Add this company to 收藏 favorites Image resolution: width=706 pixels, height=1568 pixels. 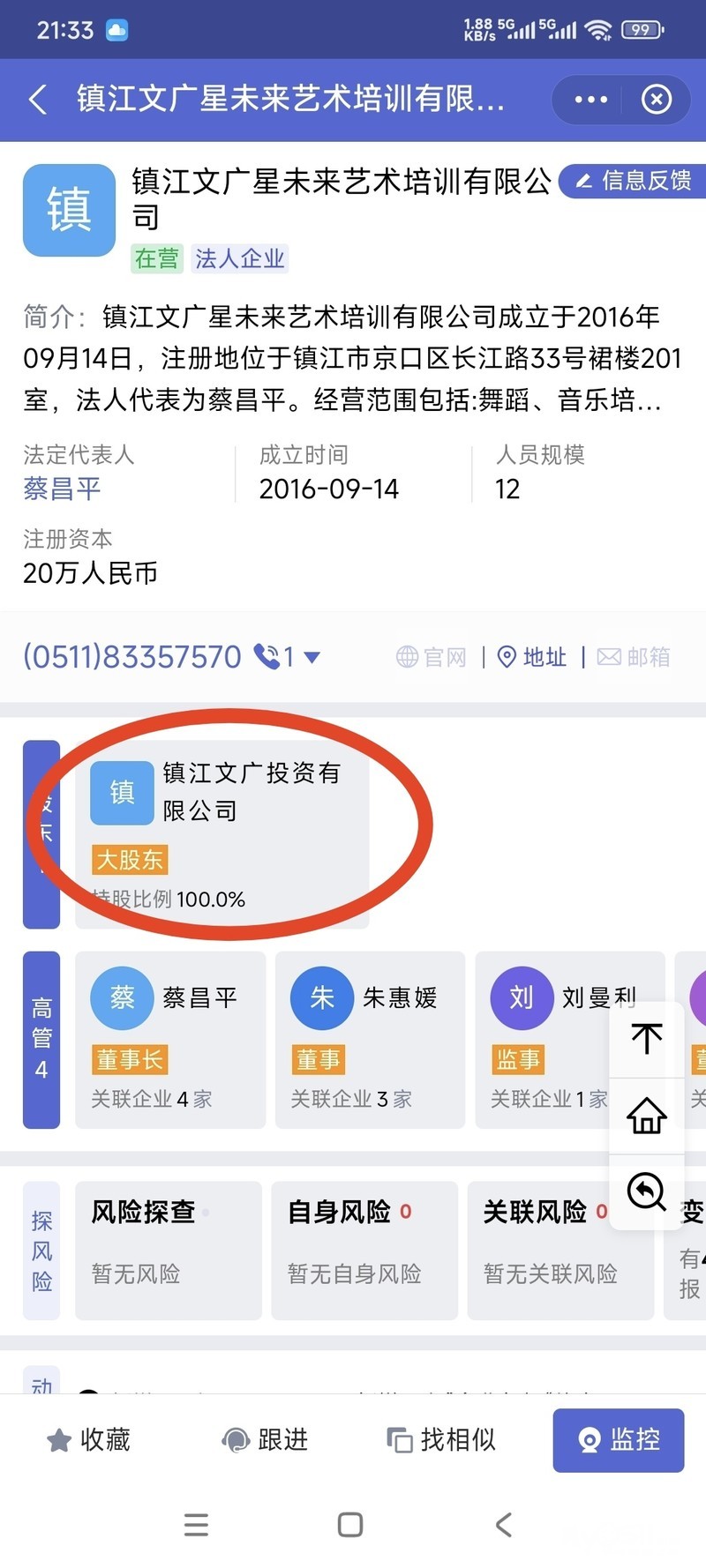88,1440
